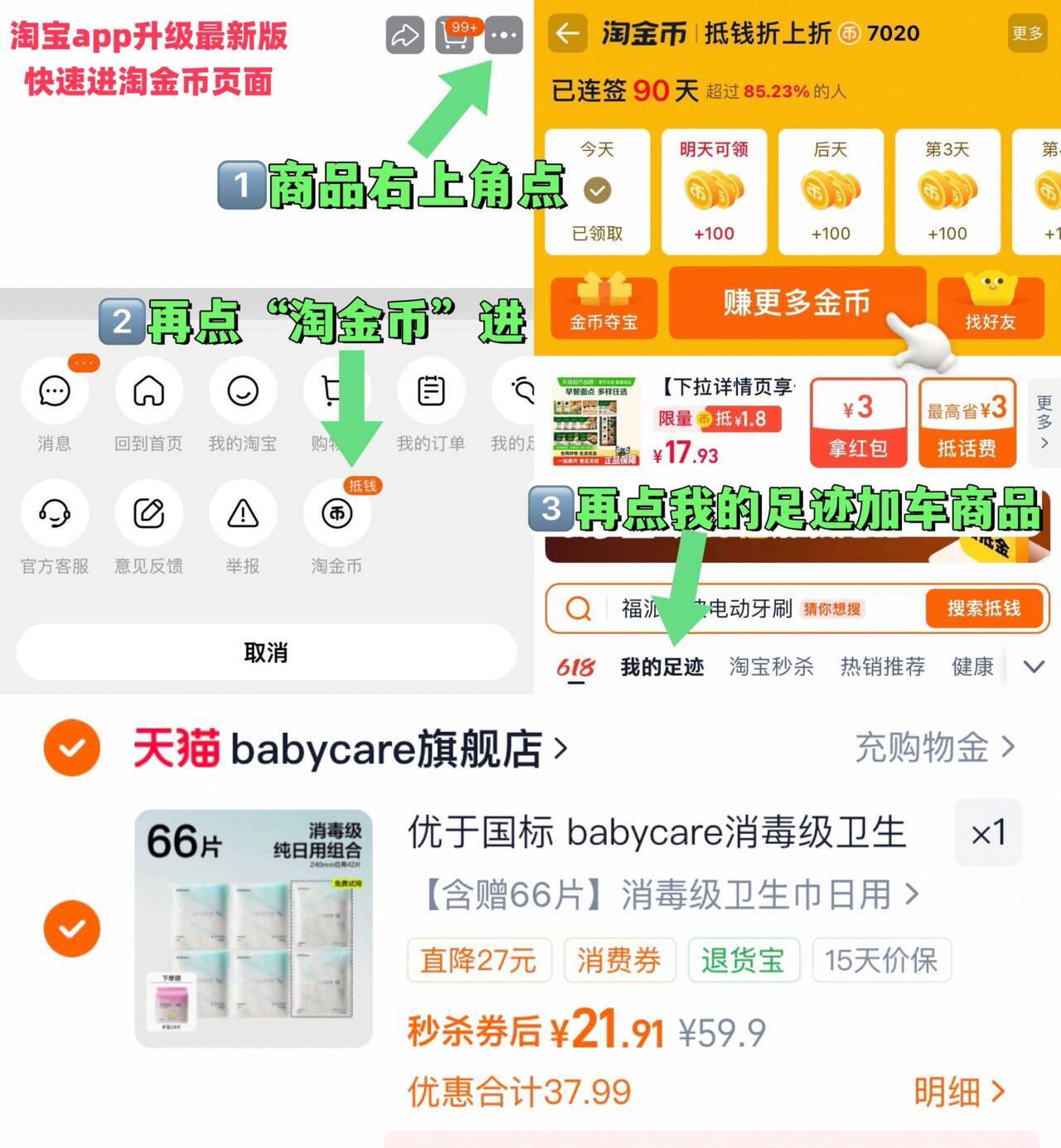This screenshot has width=1061, height=1148.
Task: Select the 淘宝秒杀 tab
Action: point(772,666)
